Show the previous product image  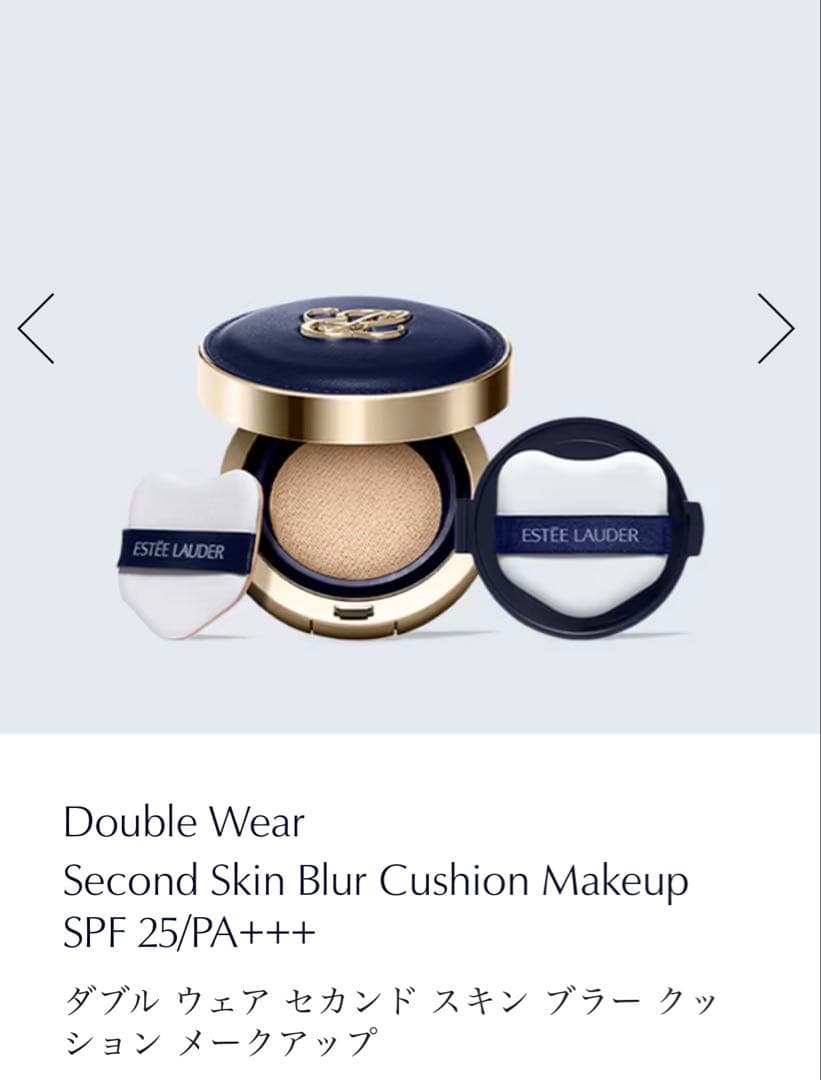pyautogui.click(x=37, y=328)
